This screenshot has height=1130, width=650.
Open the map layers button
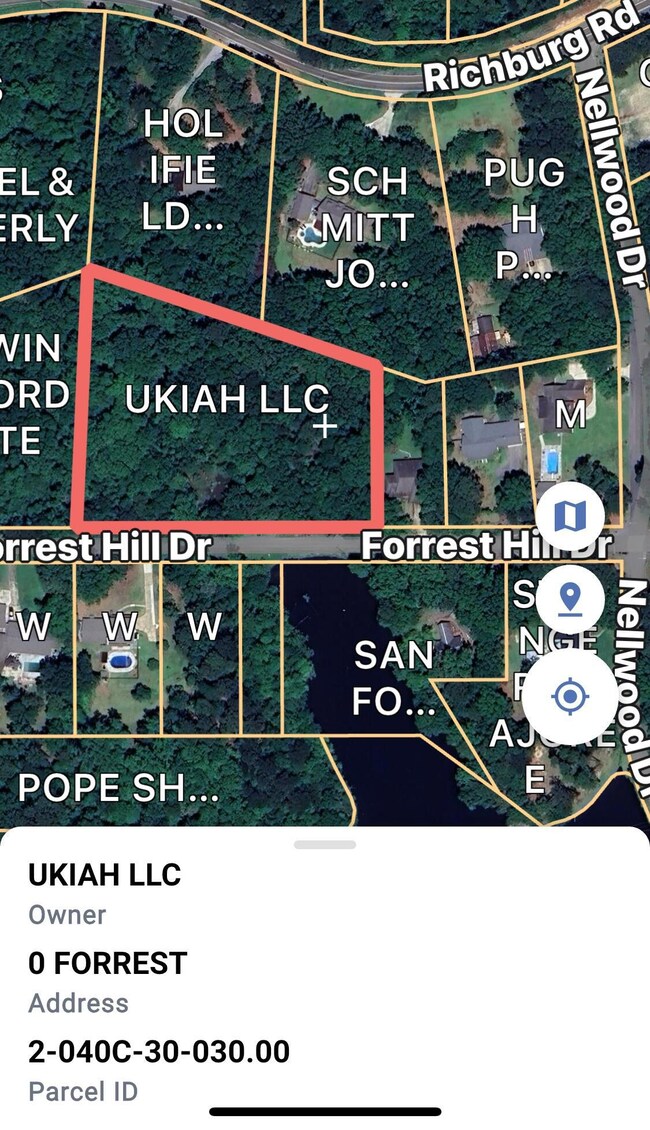coord(569,516)
